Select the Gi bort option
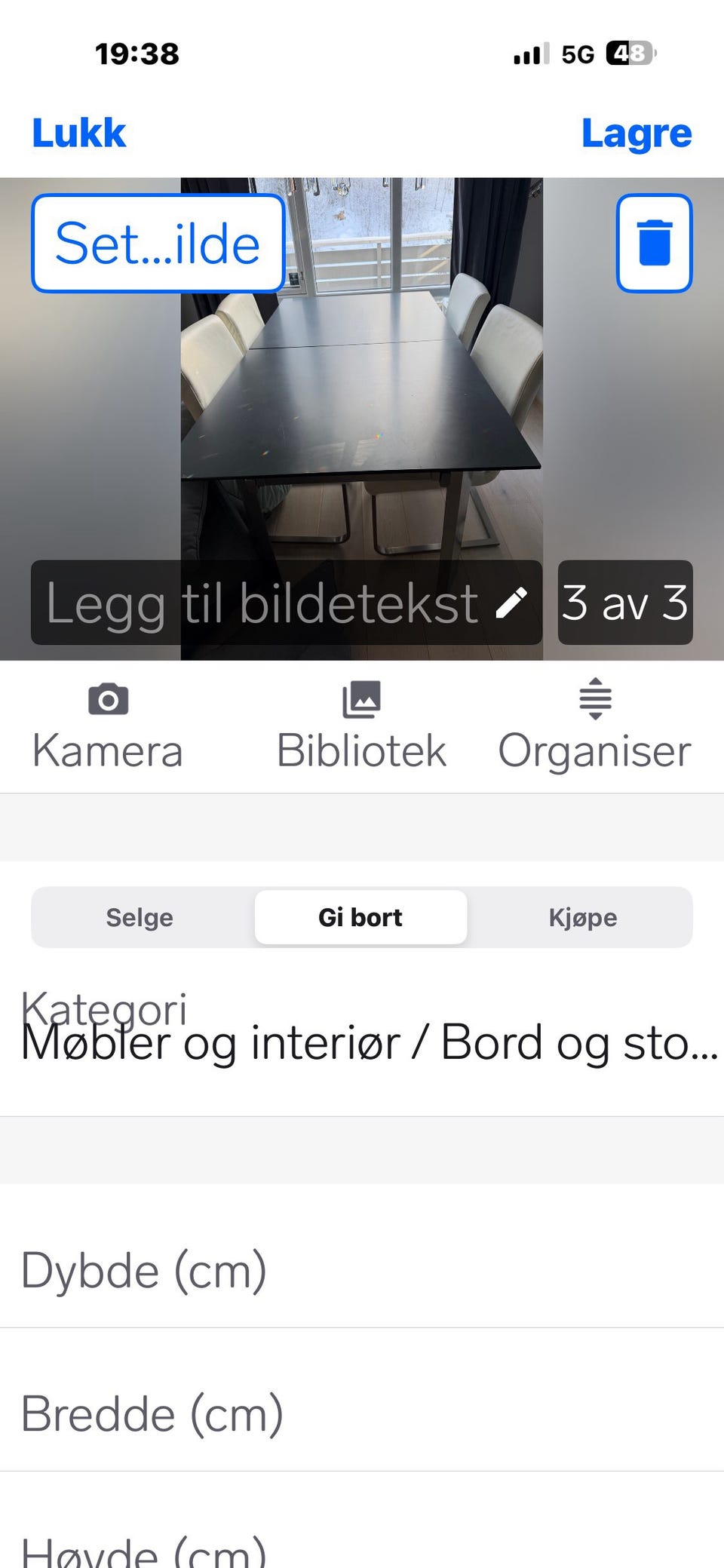The width and height of the screenshot is (724, 1568). [360, 917]
